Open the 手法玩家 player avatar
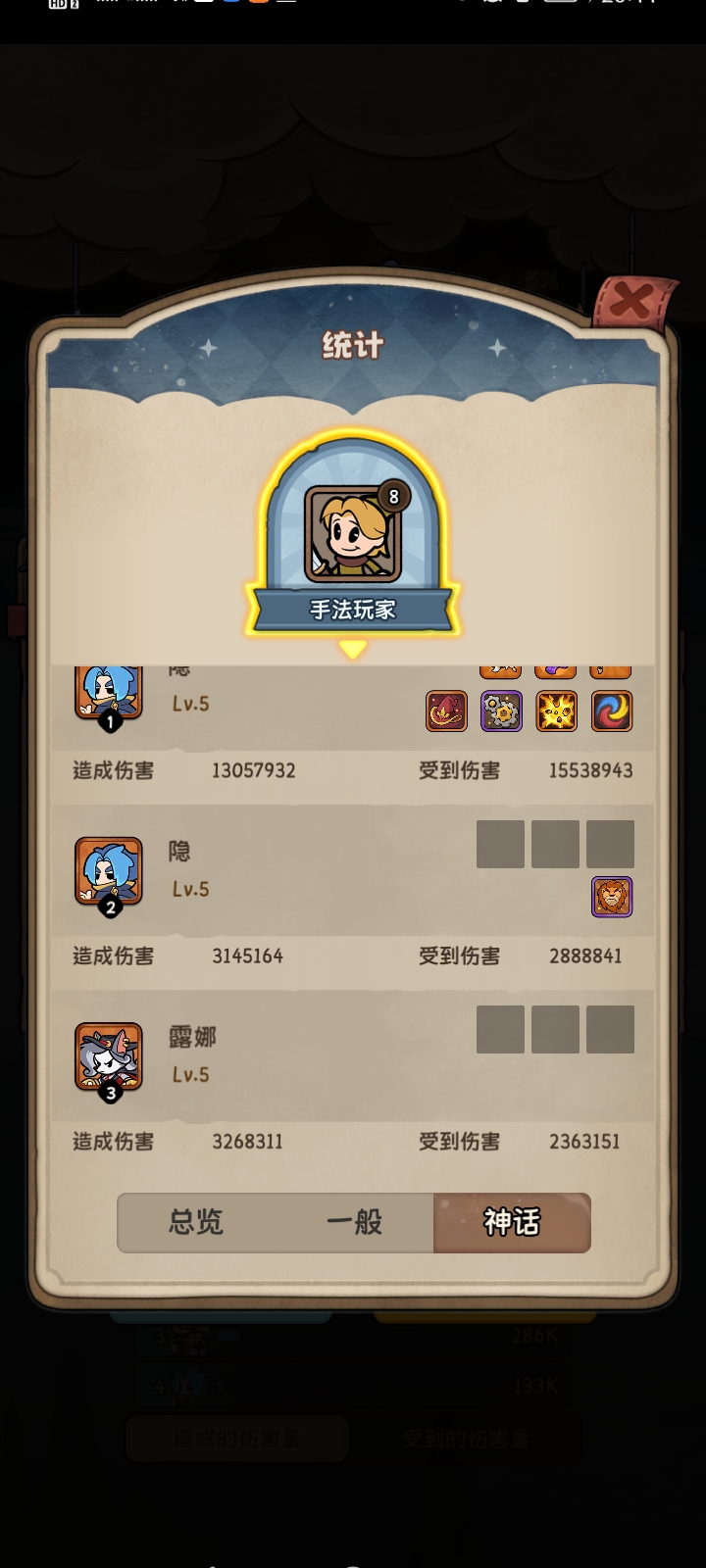Screen dimensions: 706x1568 click(x=353, y=534)
